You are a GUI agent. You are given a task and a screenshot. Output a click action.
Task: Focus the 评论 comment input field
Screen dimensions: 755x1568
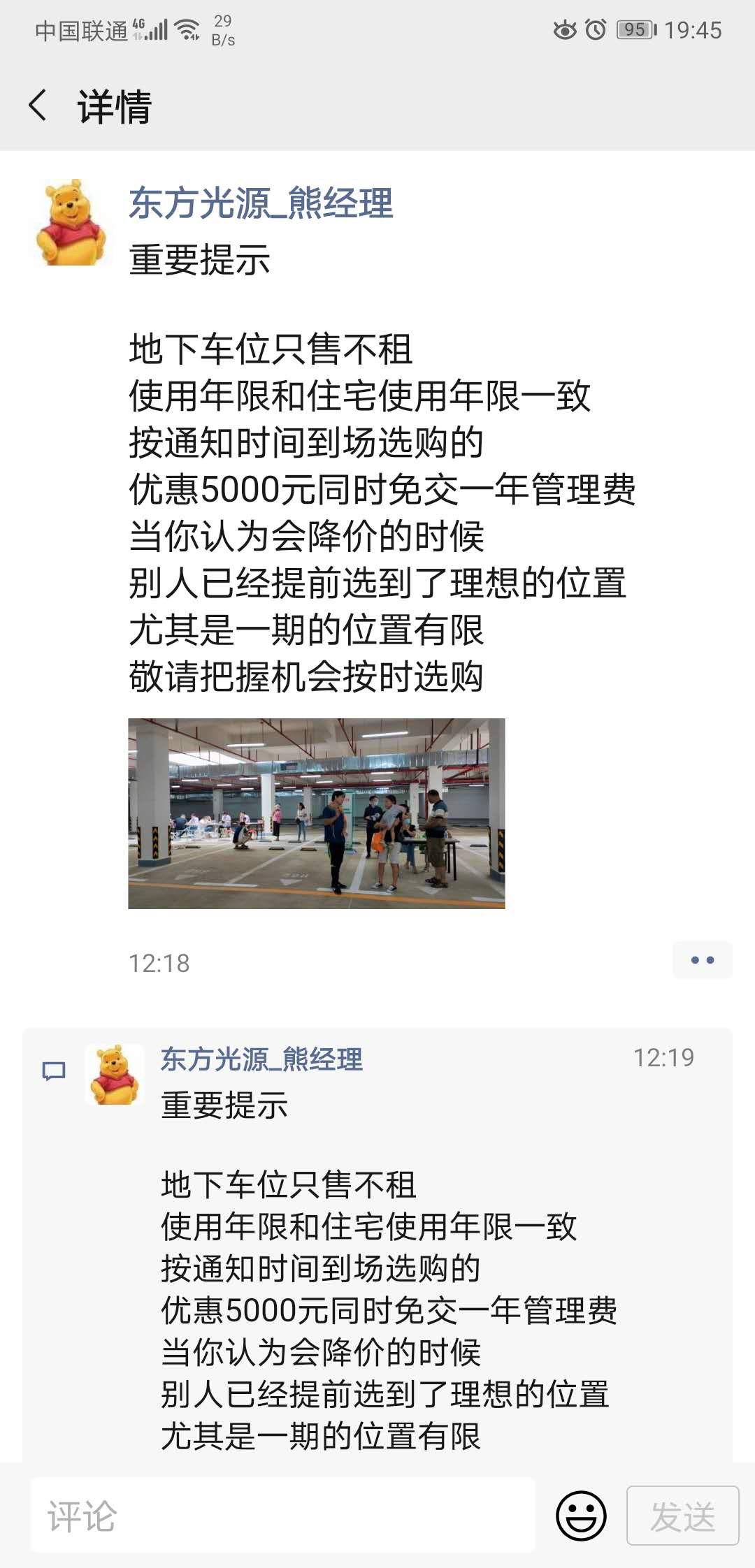tap(282, 1516)
